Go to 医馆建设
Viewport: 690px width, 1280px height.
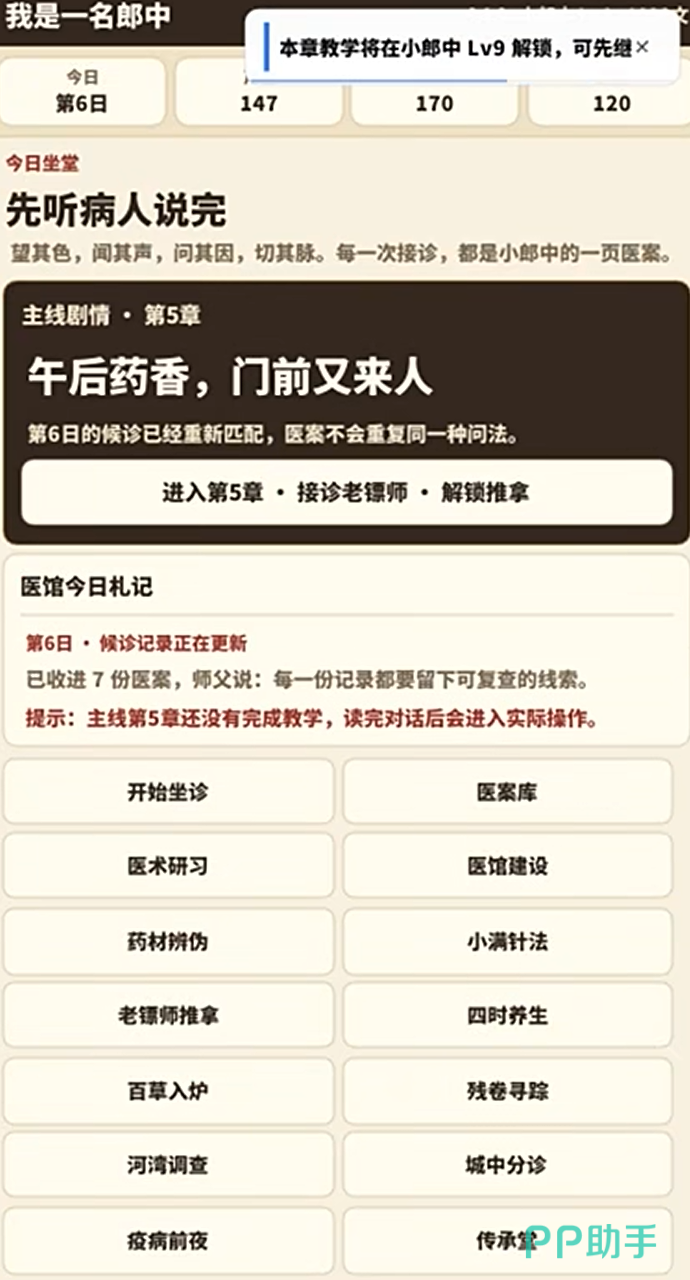(507, 866)
